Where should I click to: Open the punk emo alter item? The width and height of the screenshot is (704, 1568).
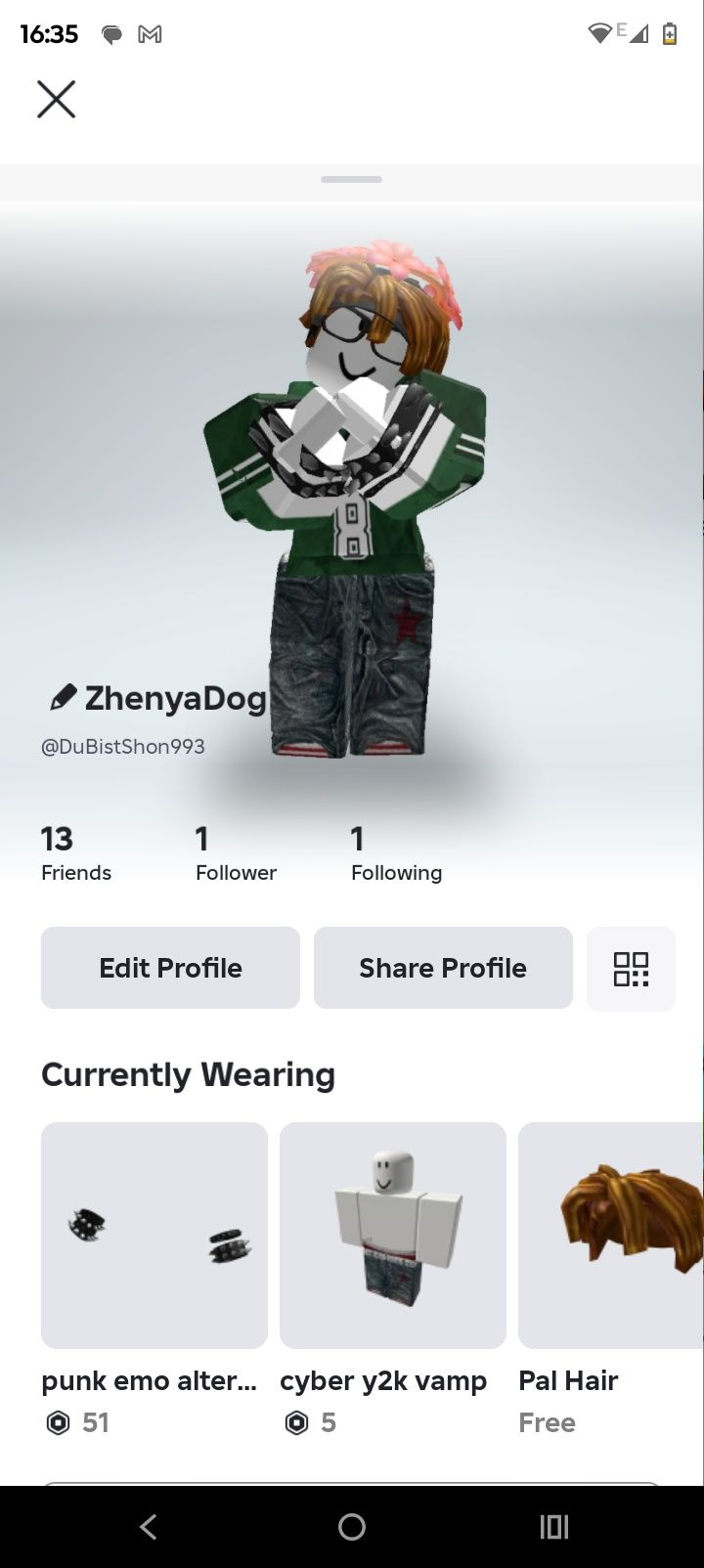pyautogui.click(x=154, y=1236)
